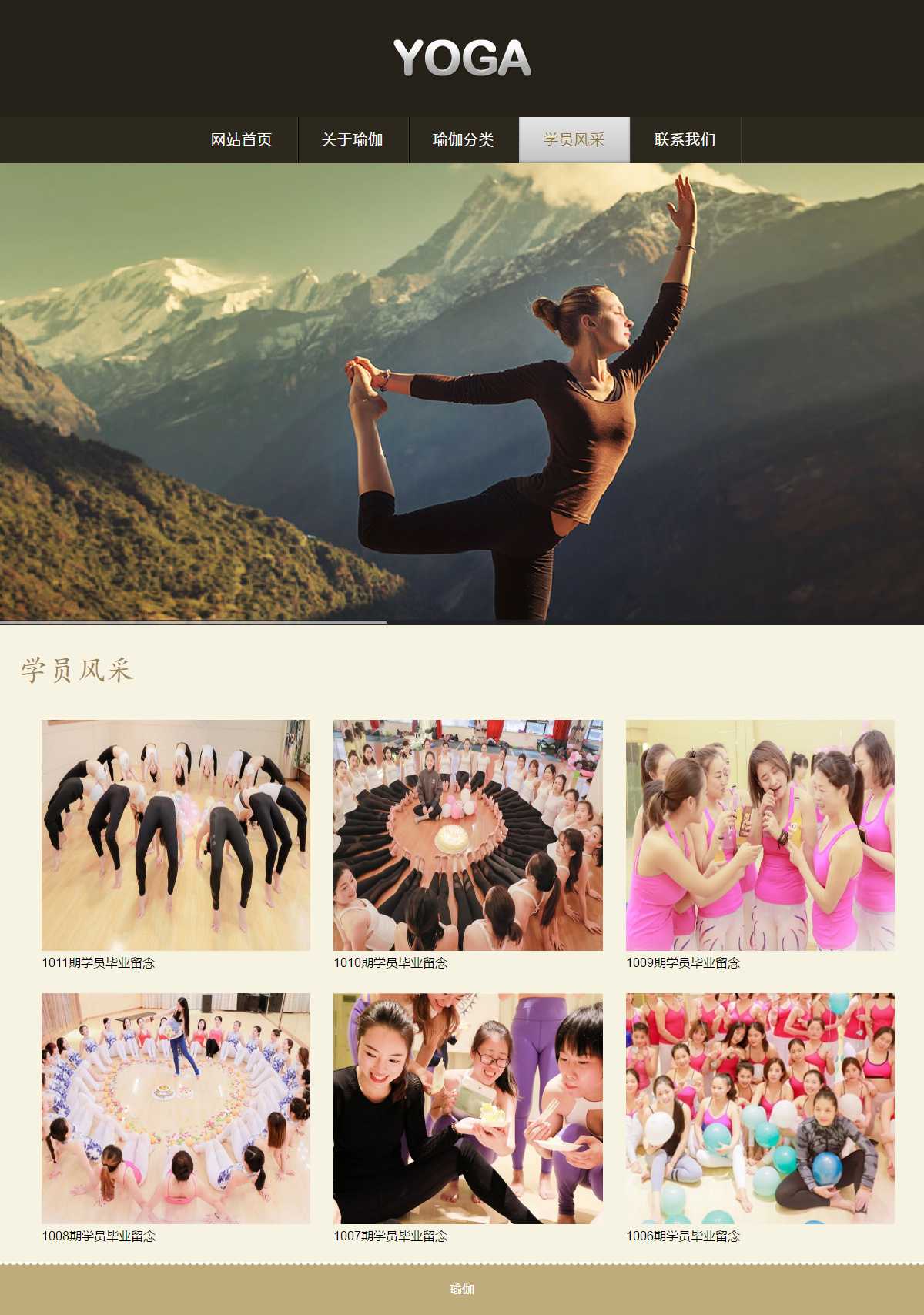This screenshot has width=924, height=1315.
Task: Open the 1006期学员毕业留念 photo
Action: [760, 1108]
